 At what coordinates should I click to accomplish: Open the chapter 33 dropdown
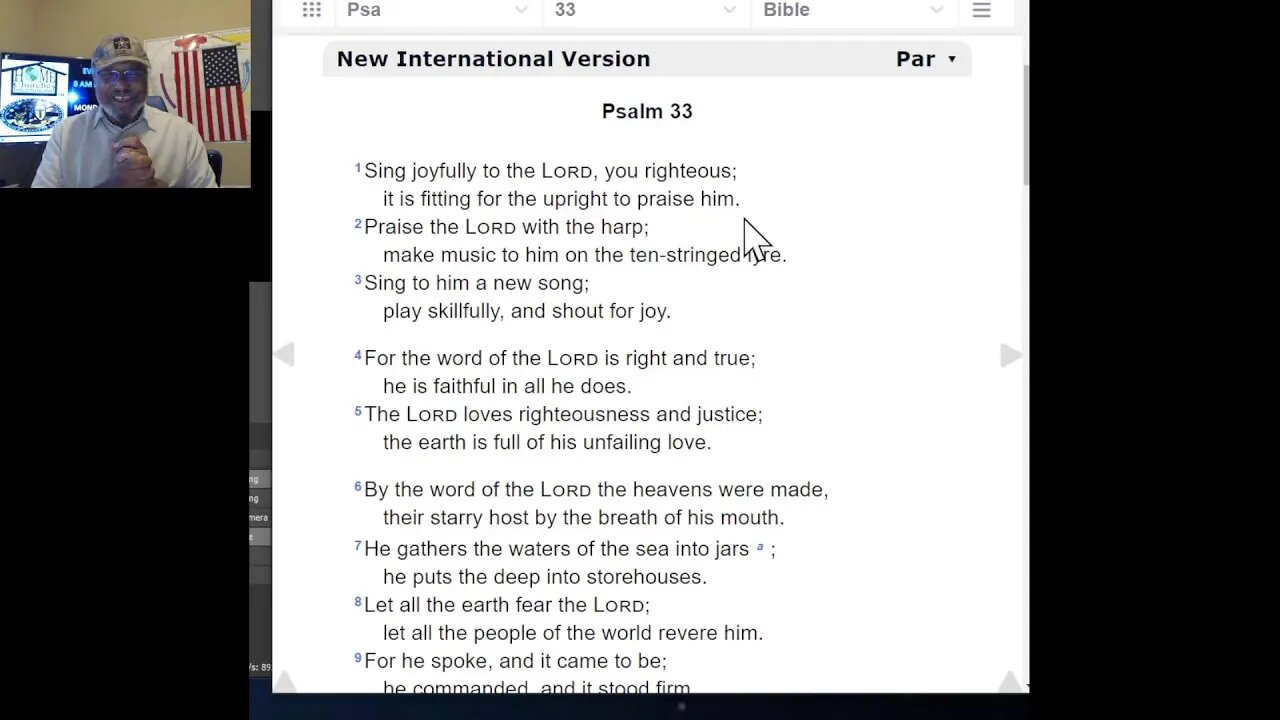coord(645,10)
